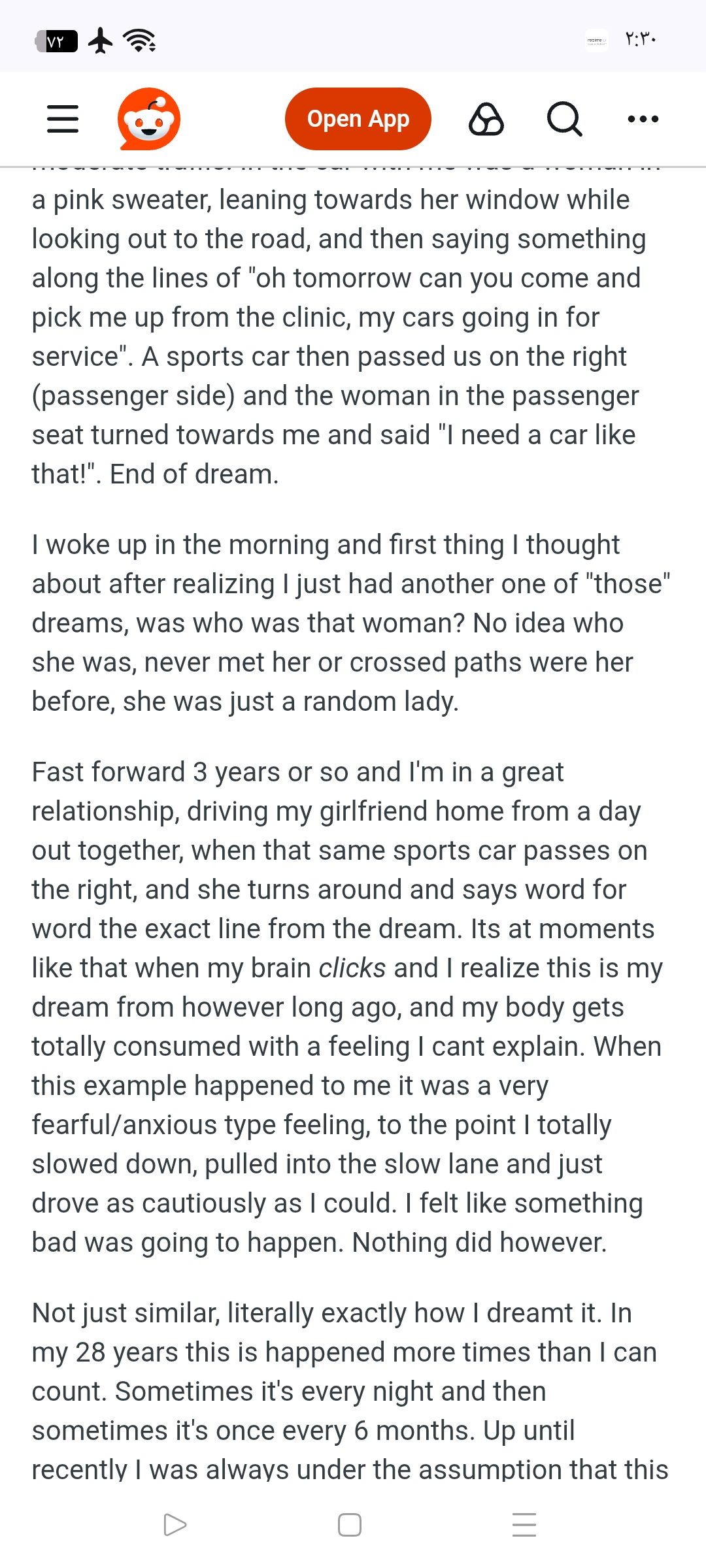Go to home via system square button
706x1568 pixels.
(x=350, y=1525)
